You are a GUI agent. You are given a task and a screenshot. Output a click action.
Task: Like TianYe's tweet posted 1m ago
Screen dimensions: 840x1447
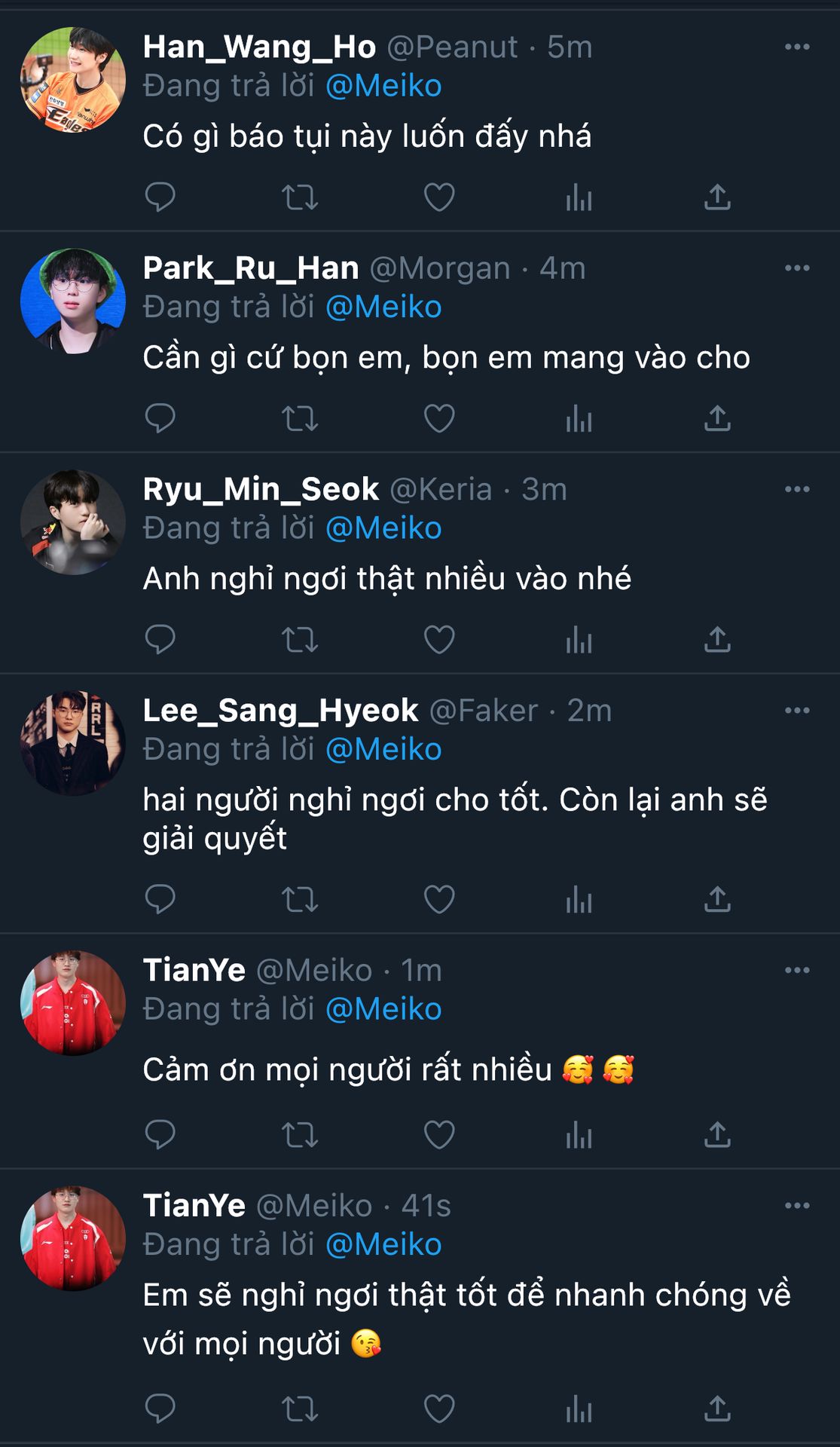[439, 1134]
